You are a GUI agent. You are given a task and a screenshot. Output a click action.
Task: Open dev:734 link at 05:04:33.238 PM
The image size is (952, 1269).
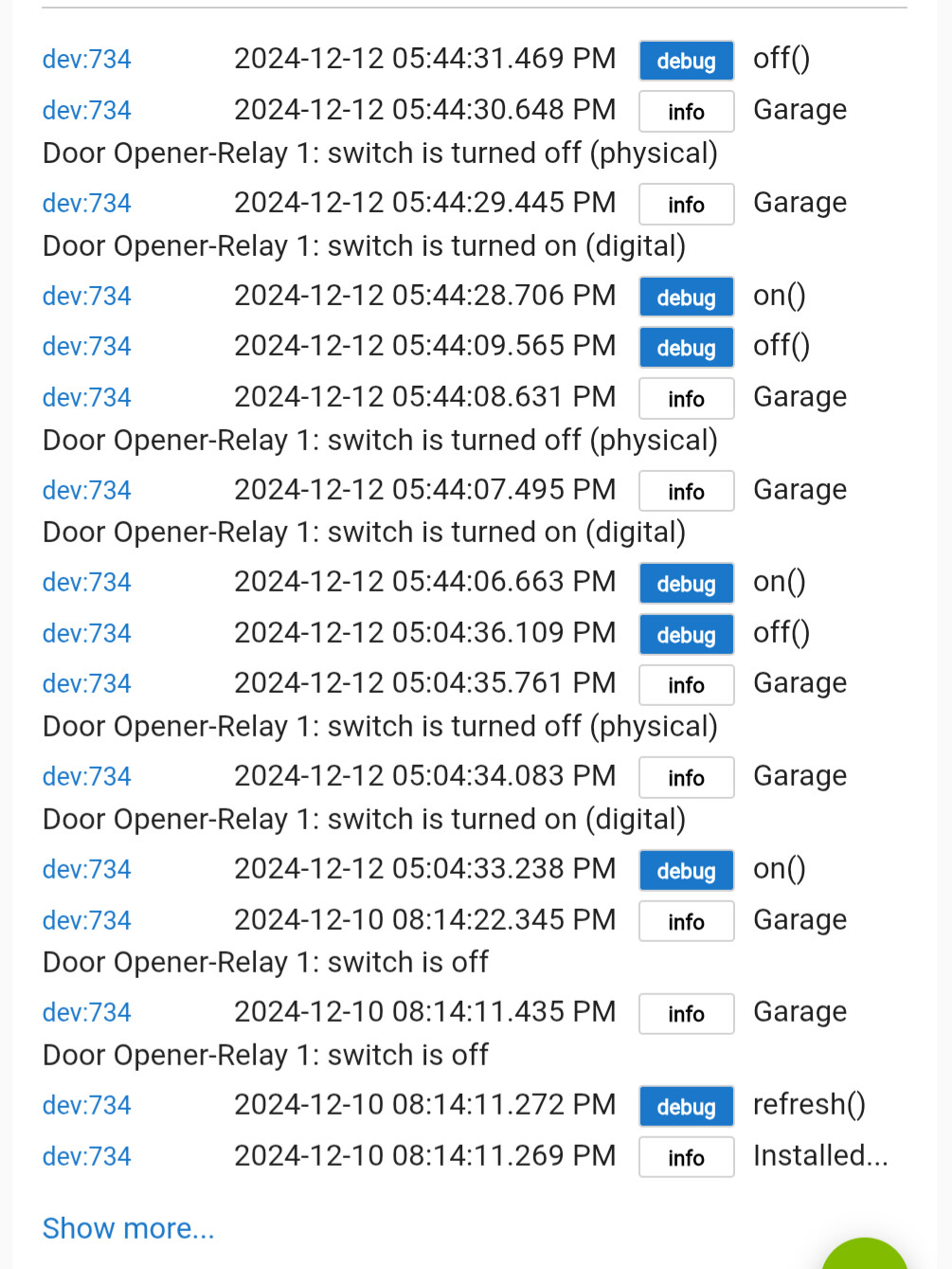(x=86, y=870)
